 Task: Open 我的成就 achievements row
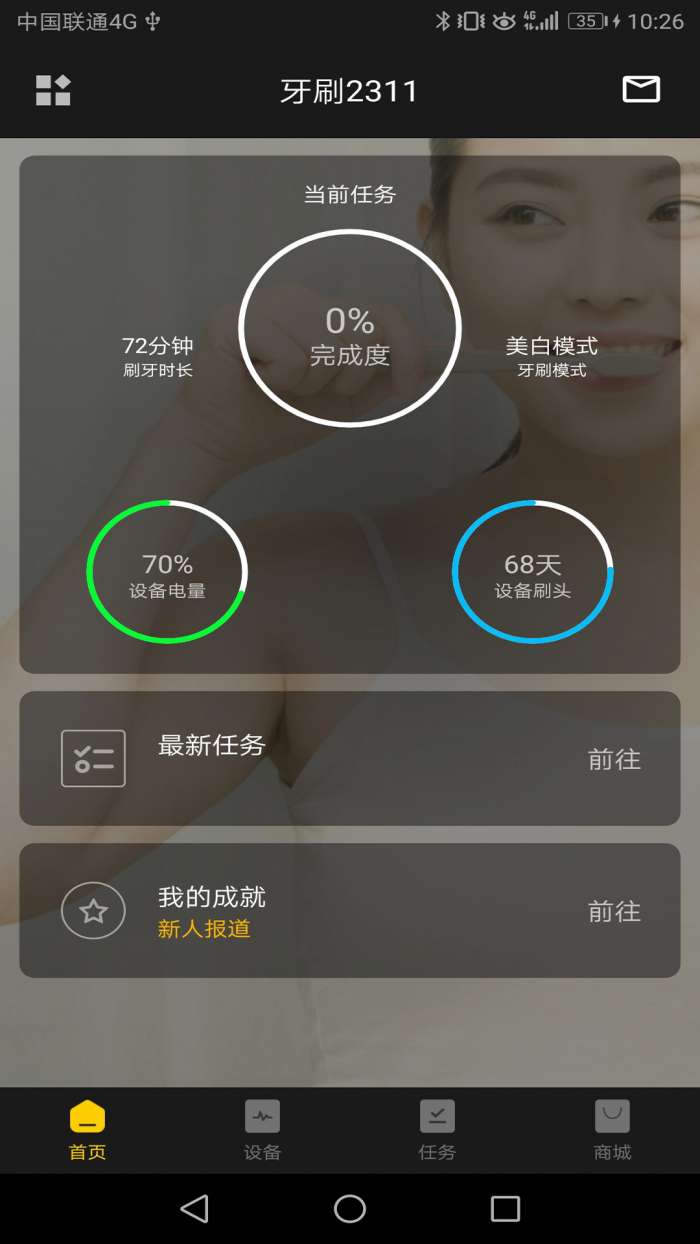click(x=349, y=911)
